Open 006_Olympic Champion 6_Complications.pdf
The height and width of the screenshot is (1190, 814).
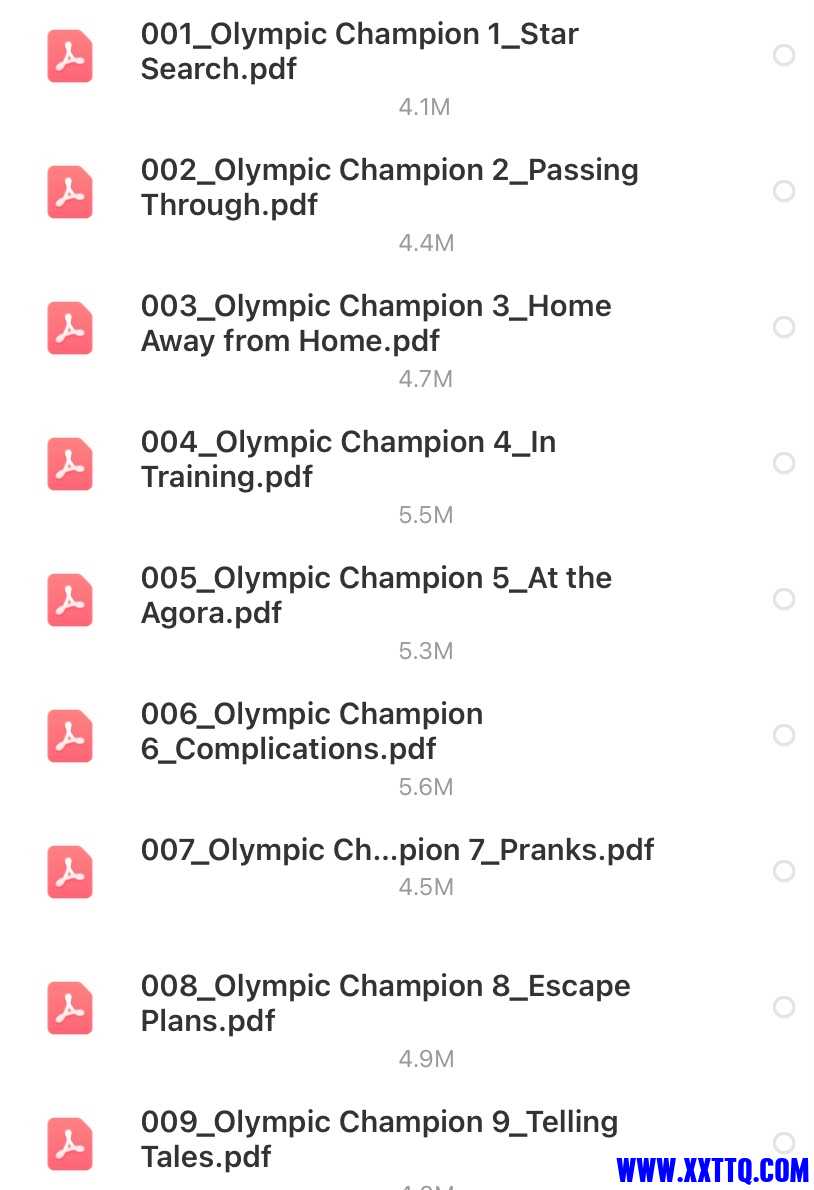[x=312, y=732]
